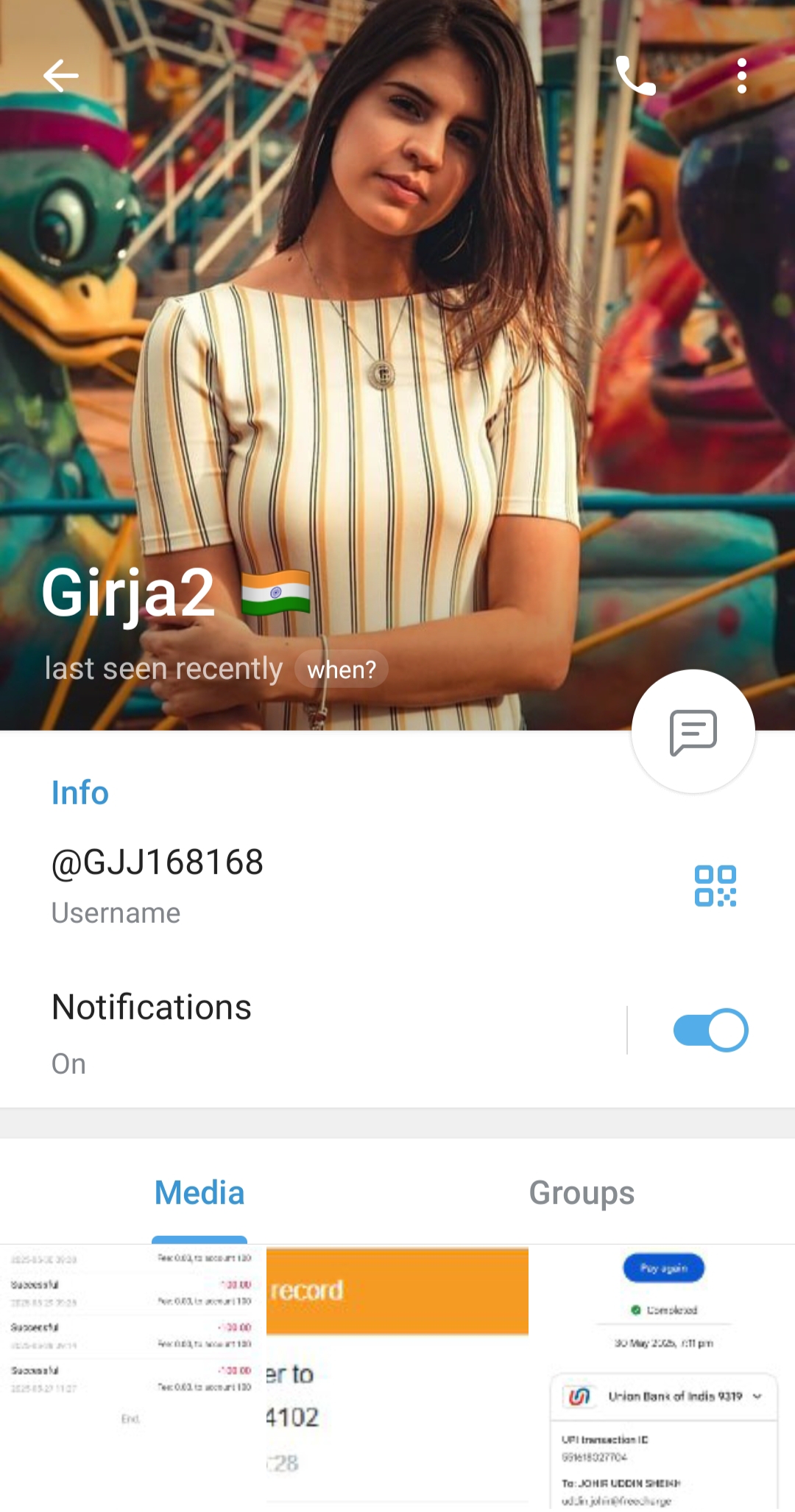Image resolution: width=795 pixels, height=1512 pixels.
Task: Turn off the Notifications switch
Action: pos(710,1030)
